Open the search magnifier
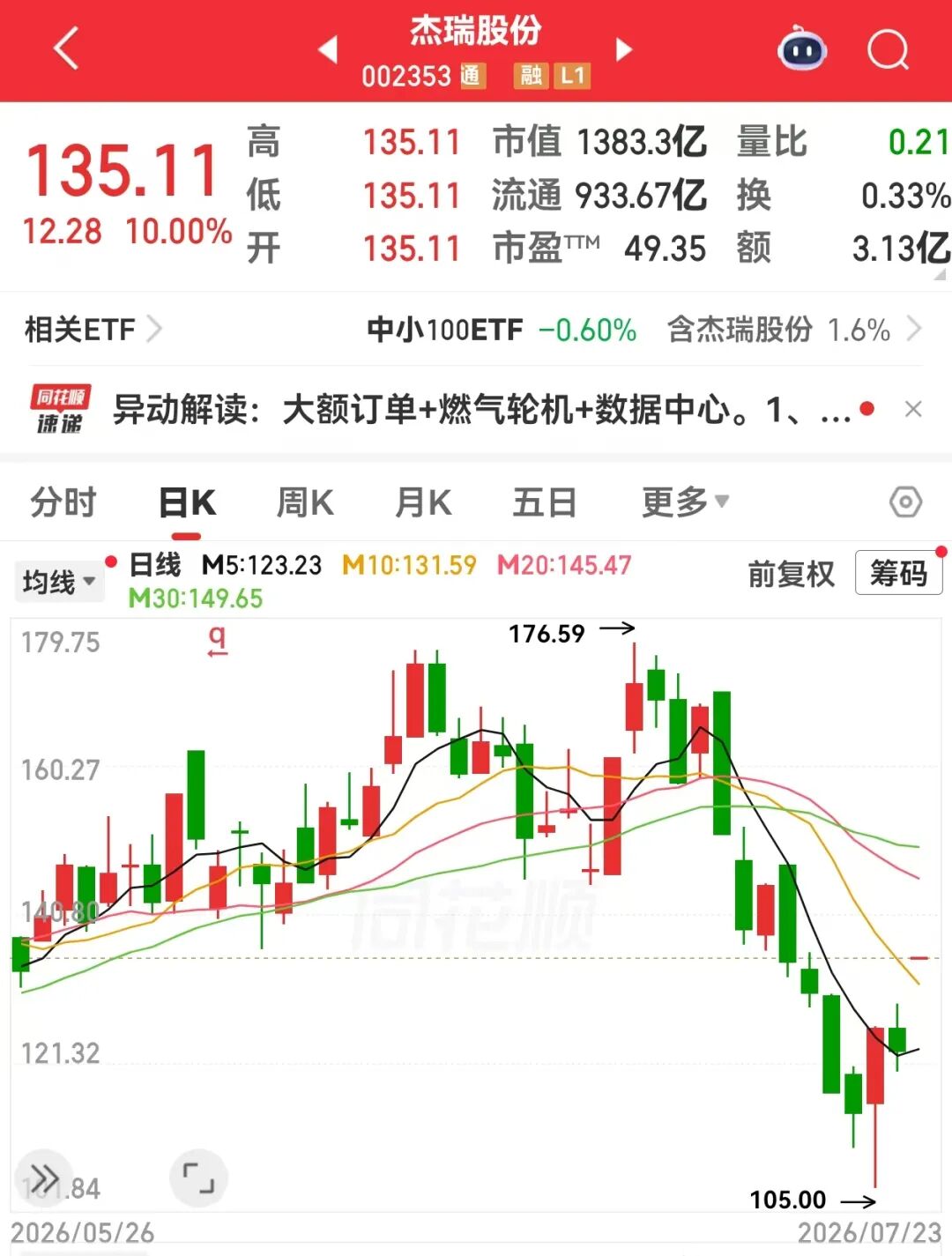 (x=888, y=49)
